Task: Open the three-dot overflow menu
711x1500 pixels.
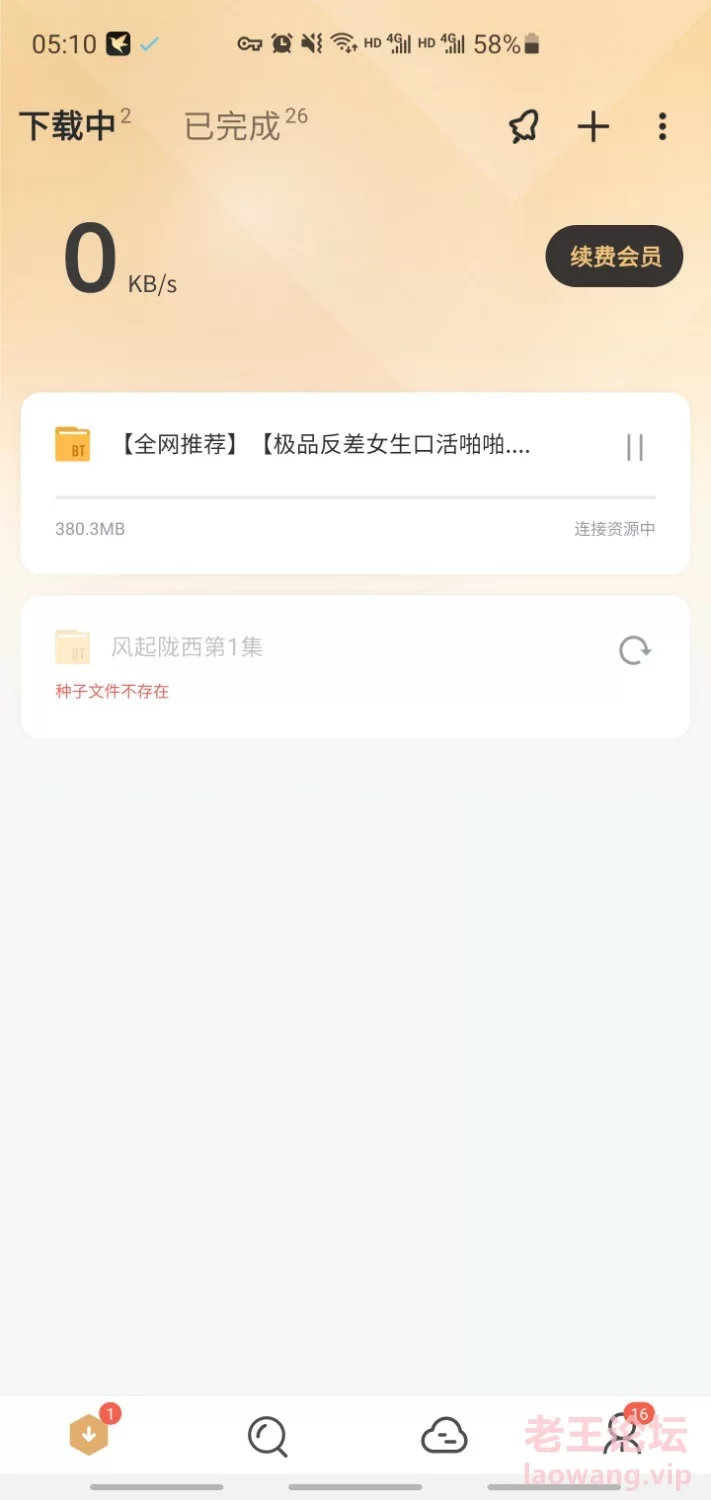Action: coord(662,126)
